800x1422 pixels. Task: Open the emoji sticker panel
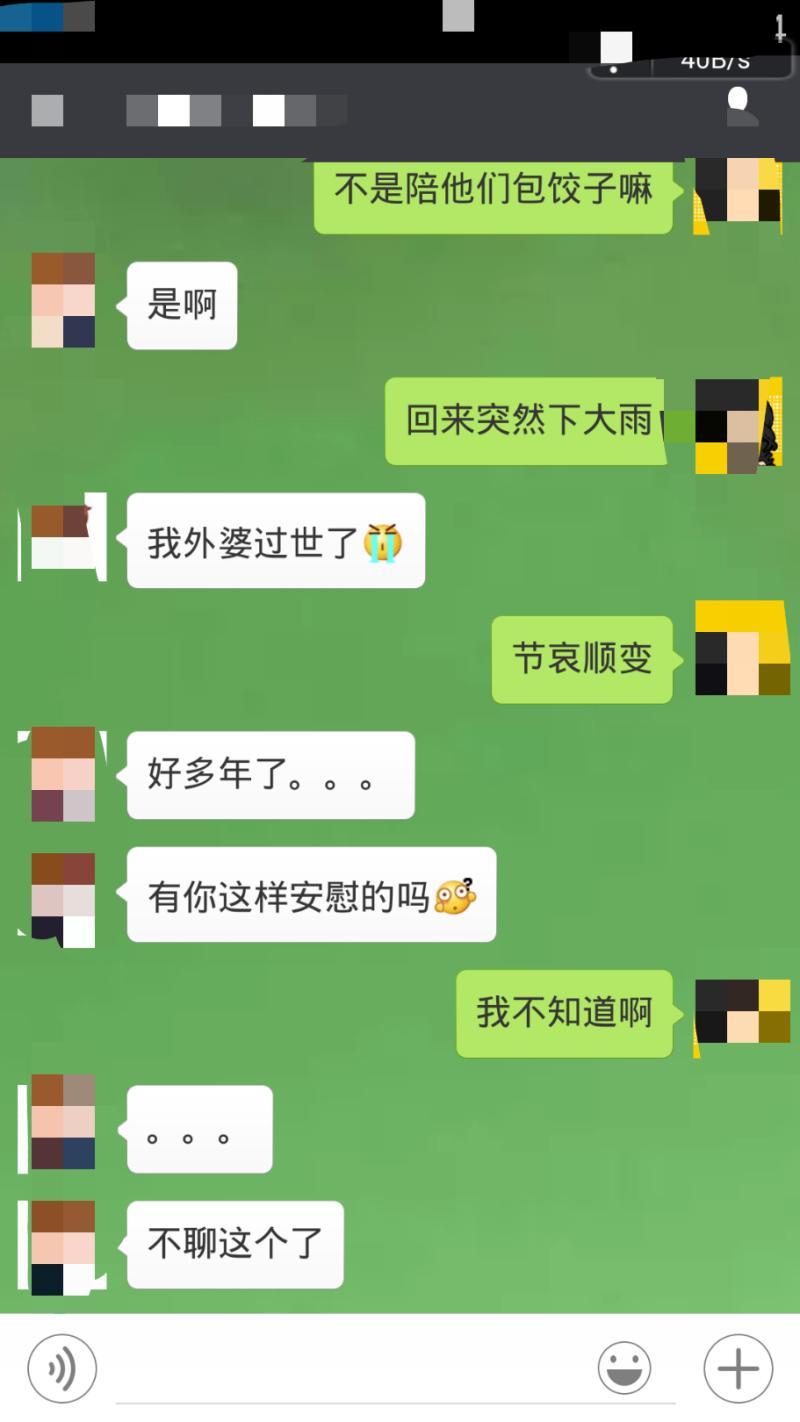(x=624, y=1368)
